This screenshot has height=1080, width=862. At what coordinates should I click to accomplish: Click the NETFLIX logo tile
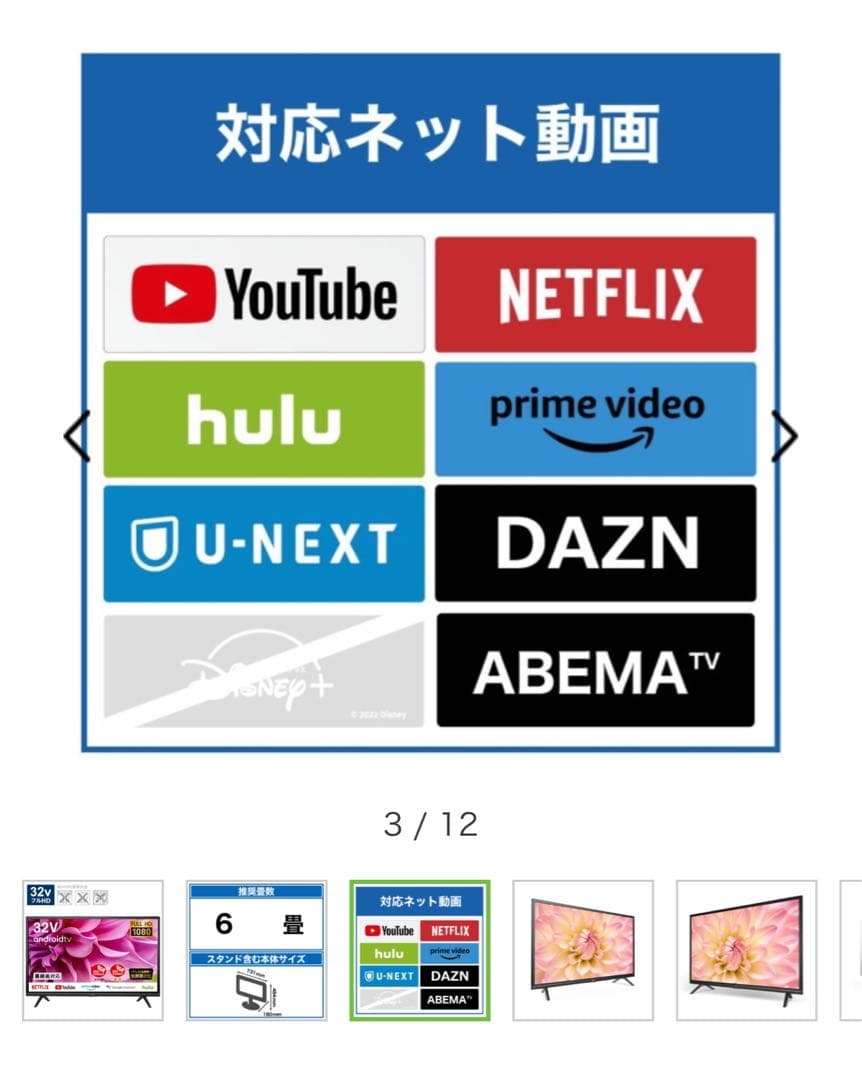click(596, 292)
